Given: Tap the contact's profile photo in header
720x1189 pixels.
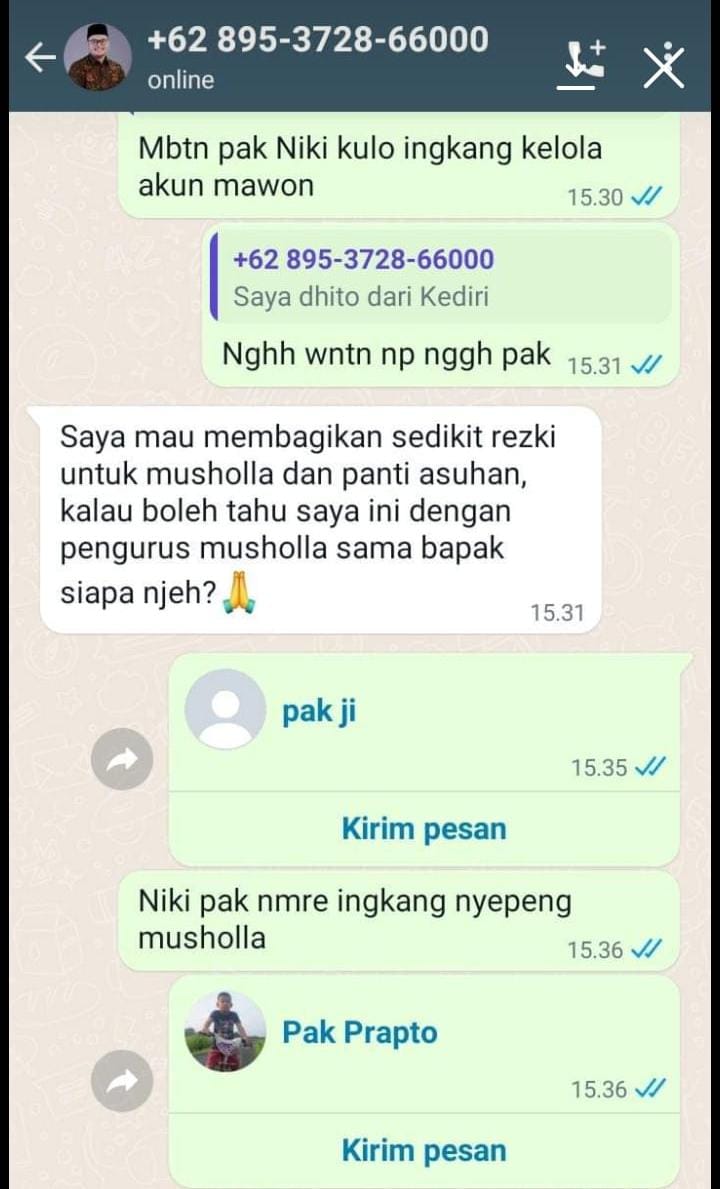Looking at the screenshot, I should click(x=97, y=58).
